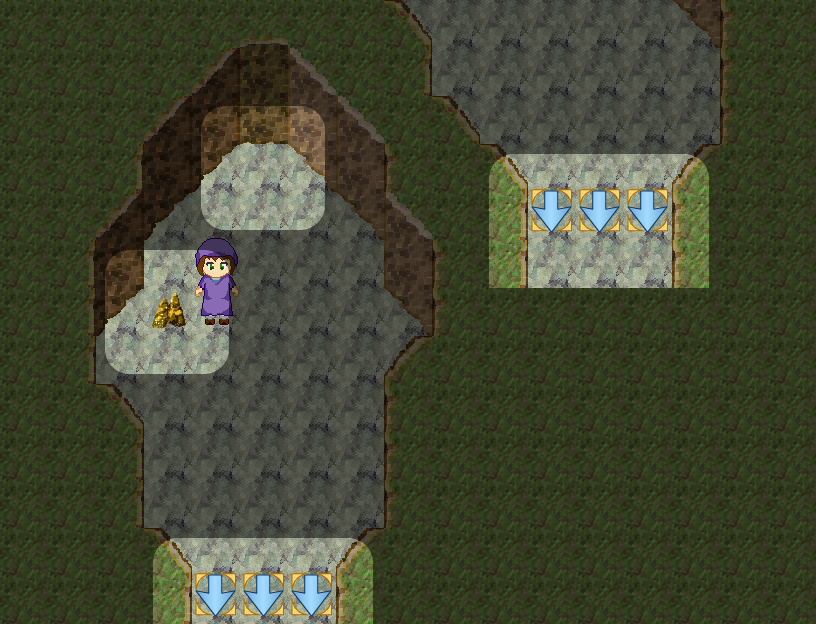Tap the middle exit arrow at cave bottom

(x=263, y=594)
